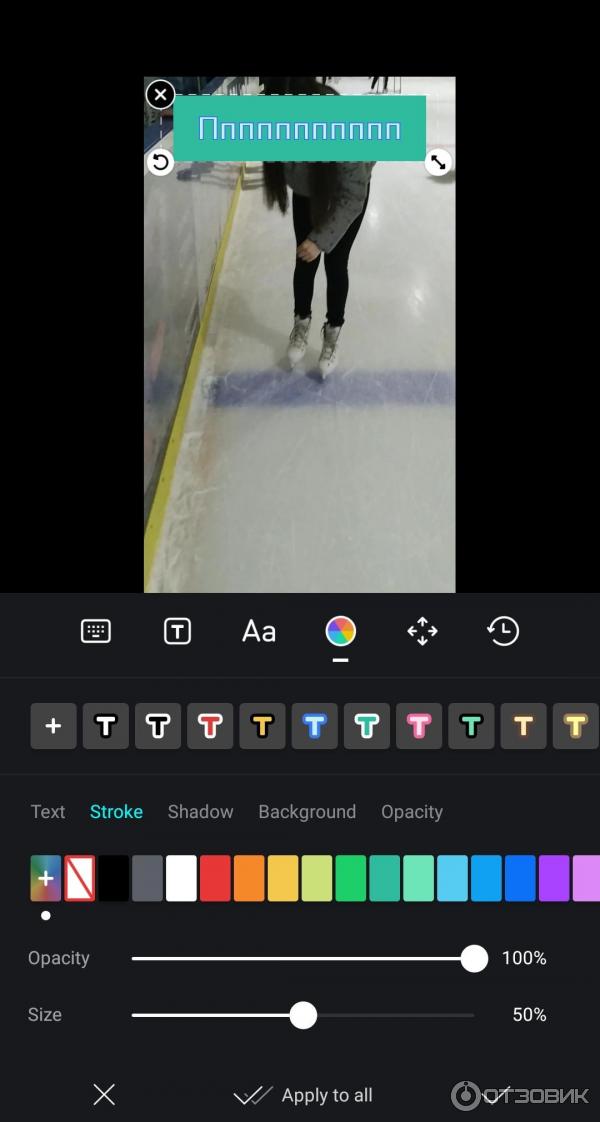Delete the text overlay with the X handle
The image size is (600, 1122).
[x=160, y=95]
